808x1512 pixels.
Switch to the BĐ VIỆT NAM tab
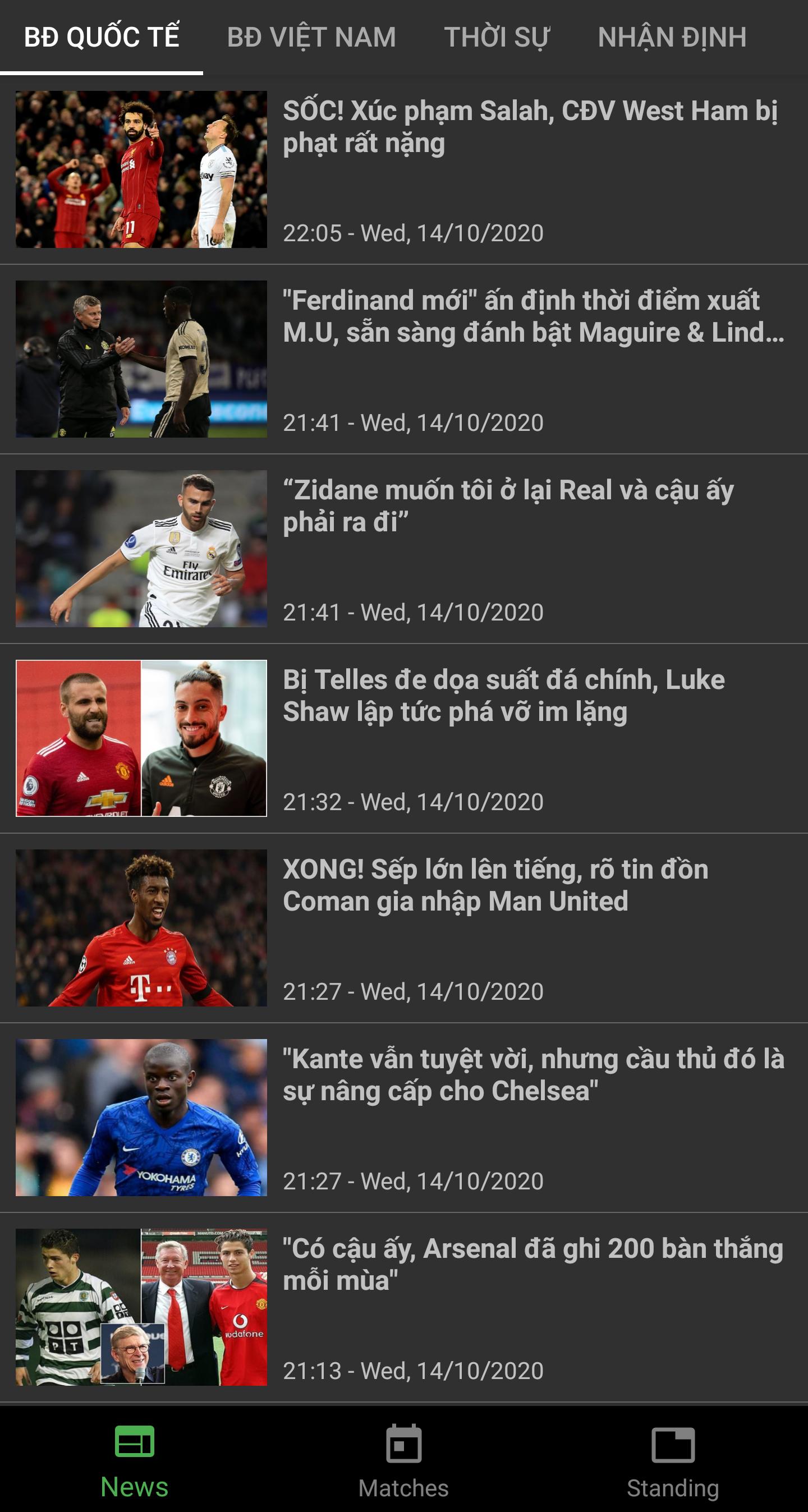point(311,37)
